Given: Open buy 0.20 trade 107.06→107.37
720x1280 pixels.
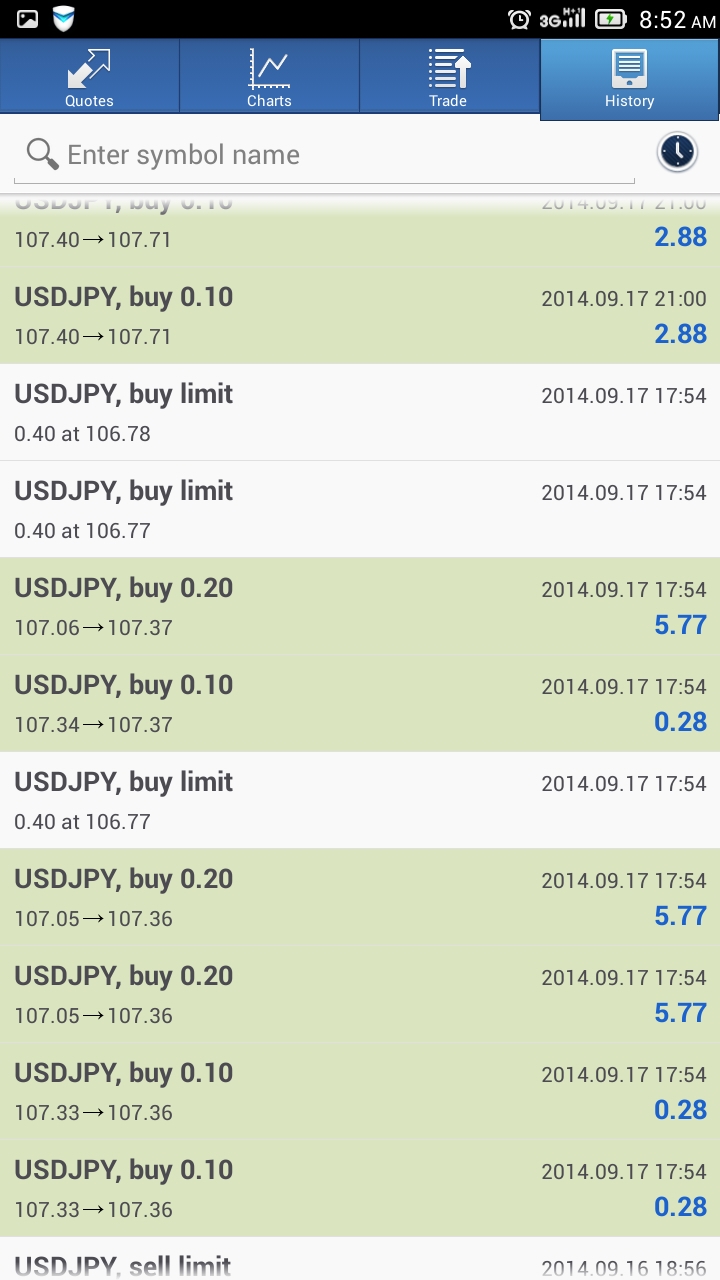Looking at the screenshot, I should point(360,606).
